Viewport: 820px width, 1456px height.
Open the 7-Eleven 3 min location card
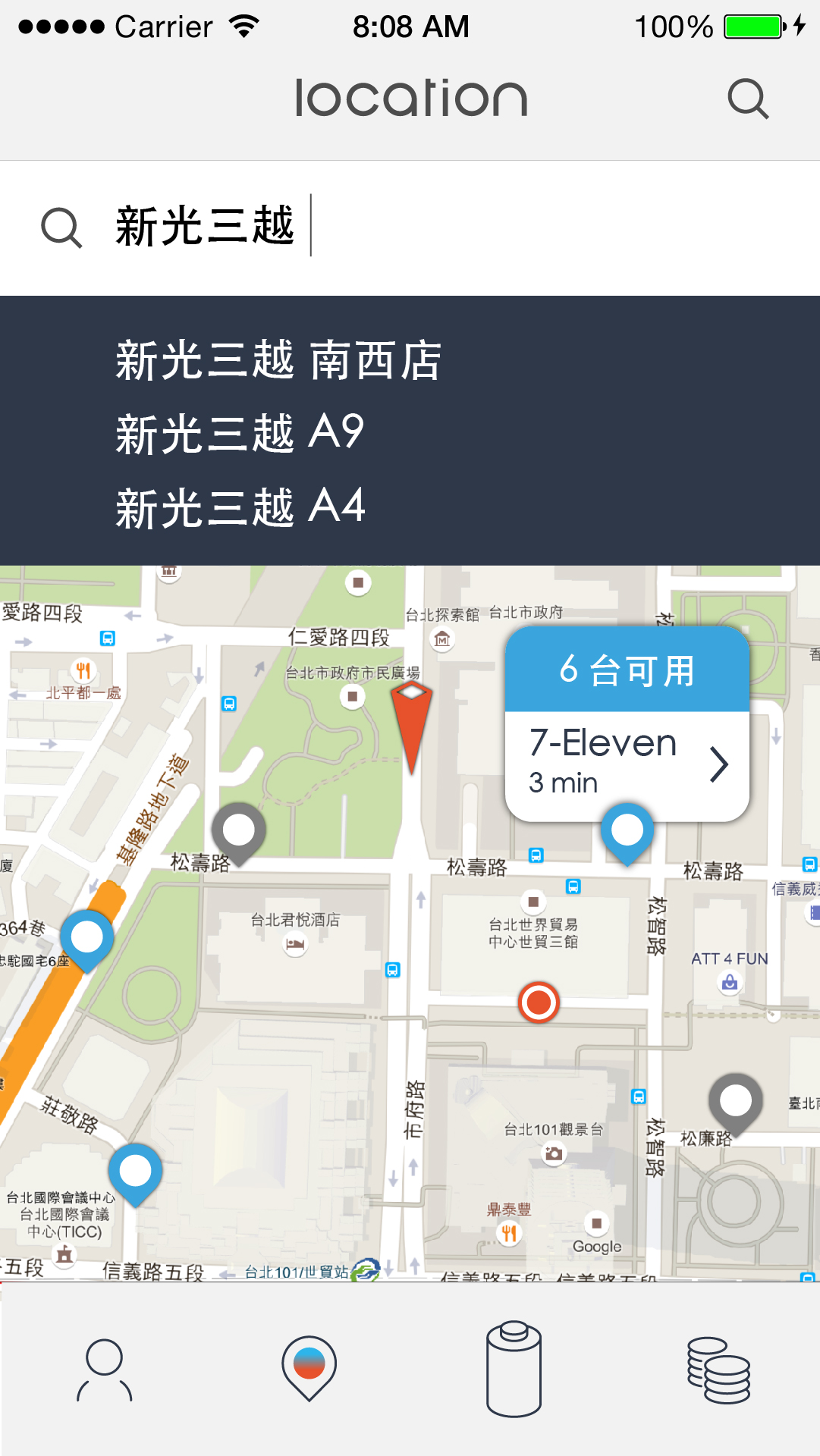pyautogui.click(x=627, y=764)
